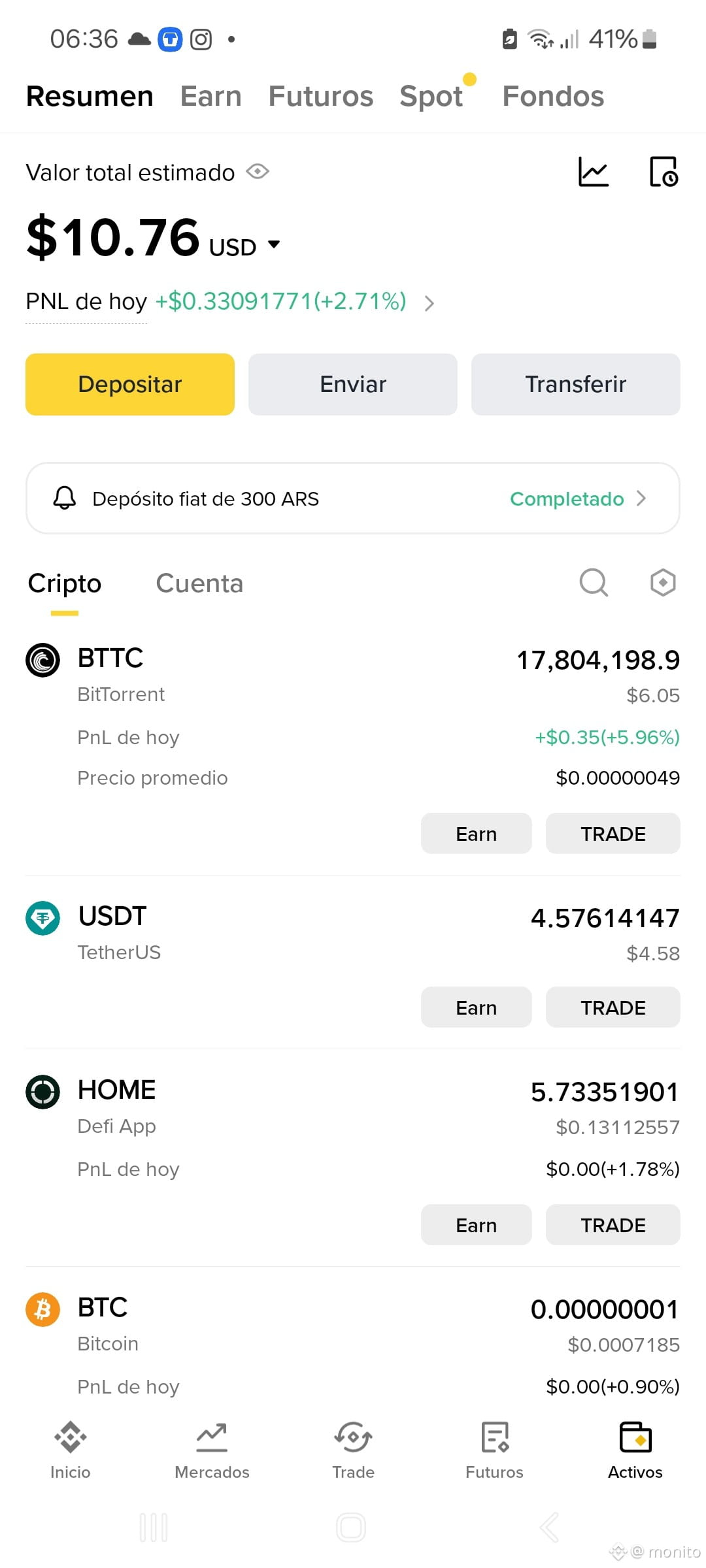Image resolution: width=706 pixels, height=1568 pixels.
Task: Switch to the Spot top tab
Action: (431, 96)
